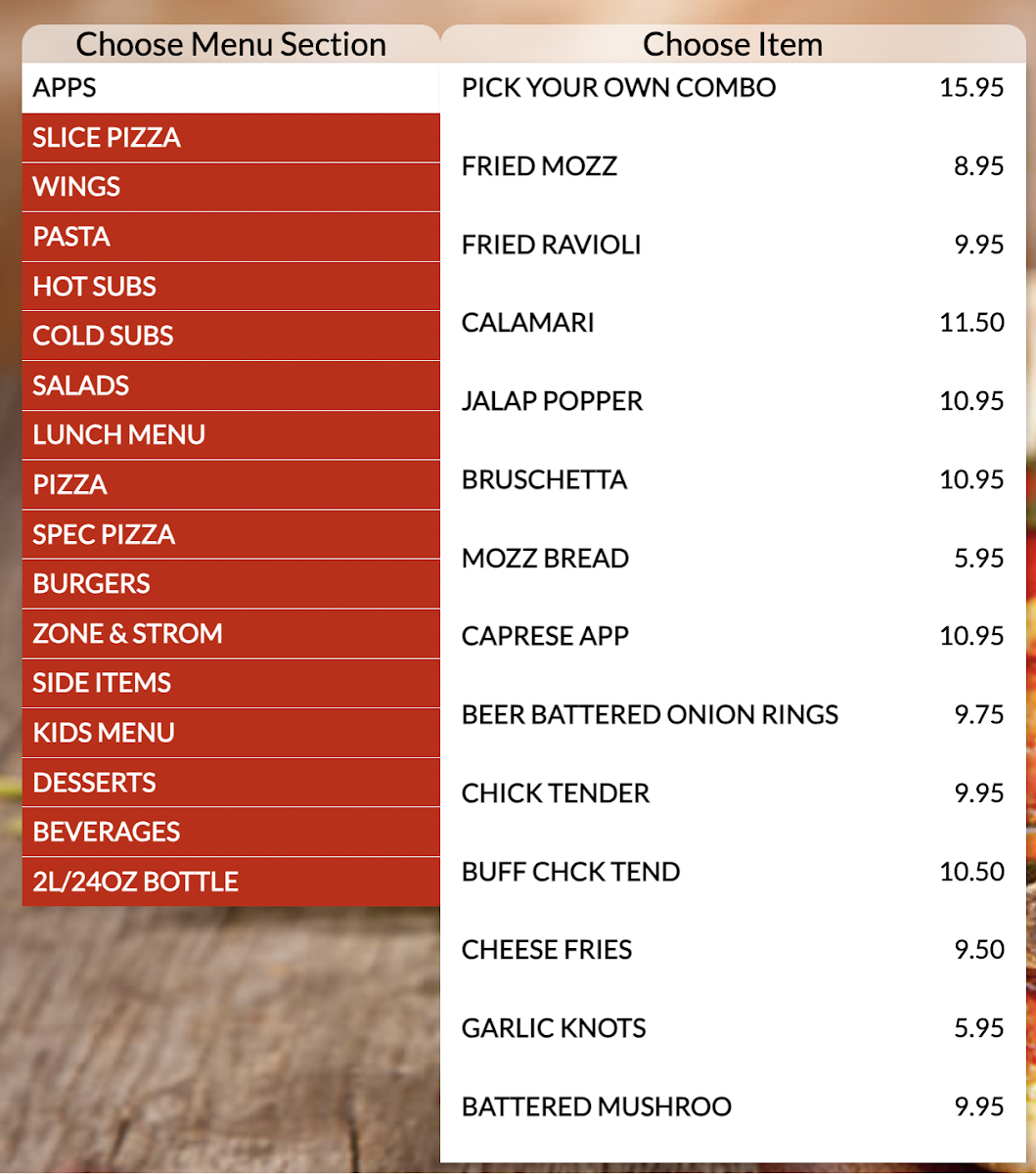Pick the Calamari appetizer
The image size is (1036, 1174).
point(733,323)
